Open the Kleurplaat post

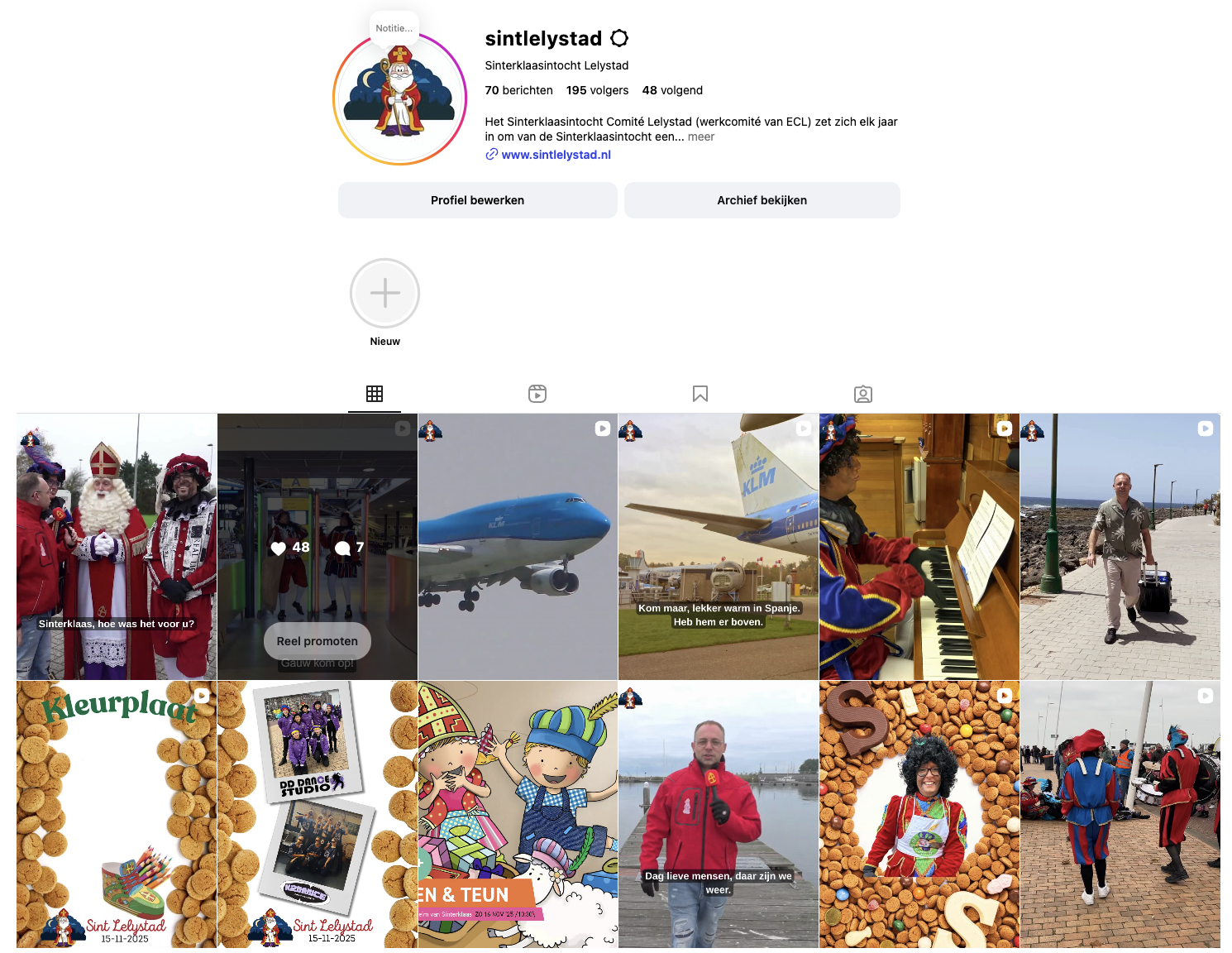tap(117, 814)
